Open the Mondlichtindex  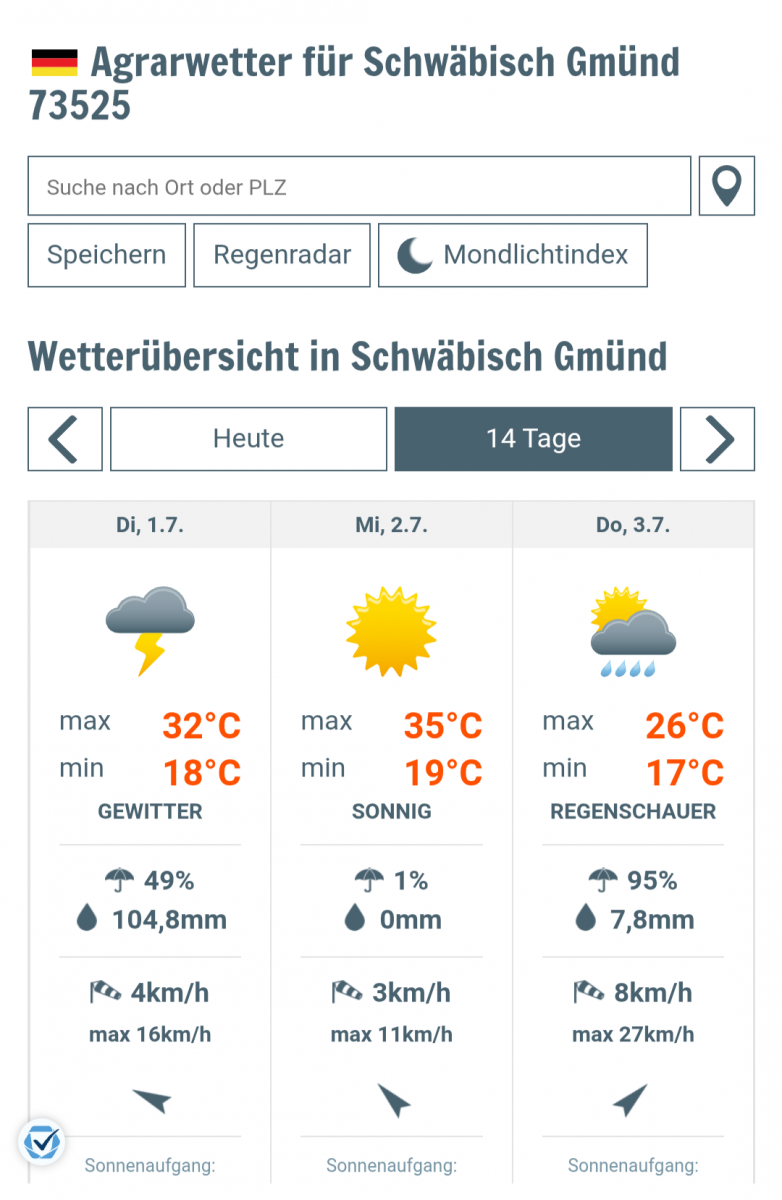pos(513,255)
